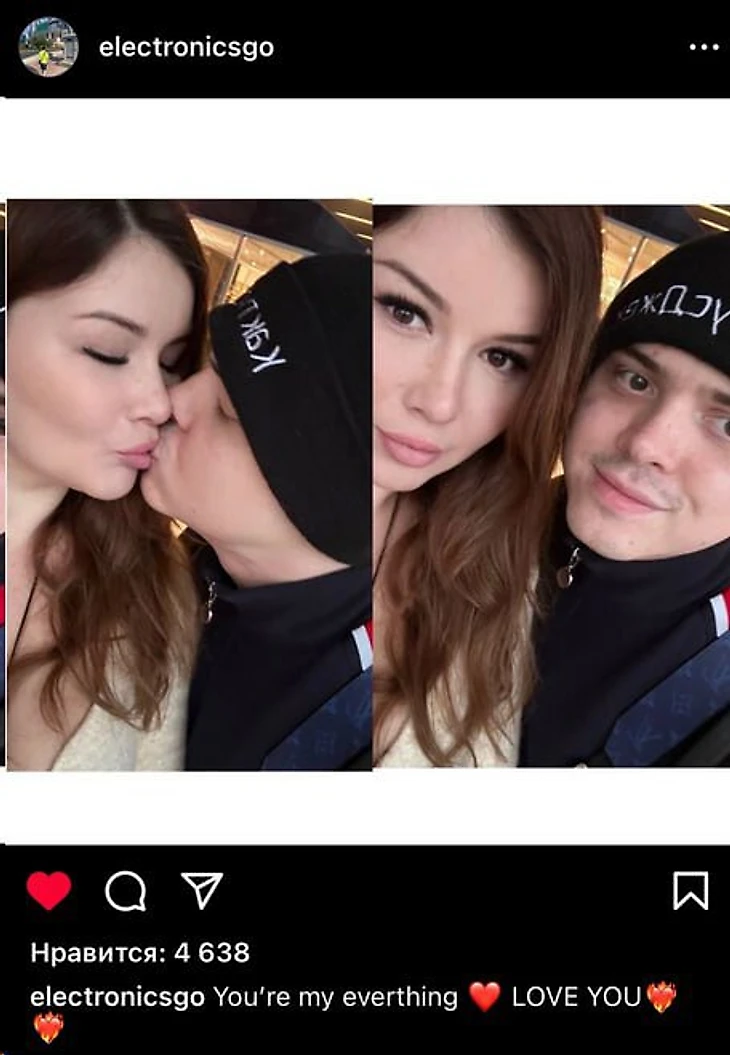Screen dimensions: 730x1055
Task: Open comments with the speech bubble icon
Action: [126, 890]
